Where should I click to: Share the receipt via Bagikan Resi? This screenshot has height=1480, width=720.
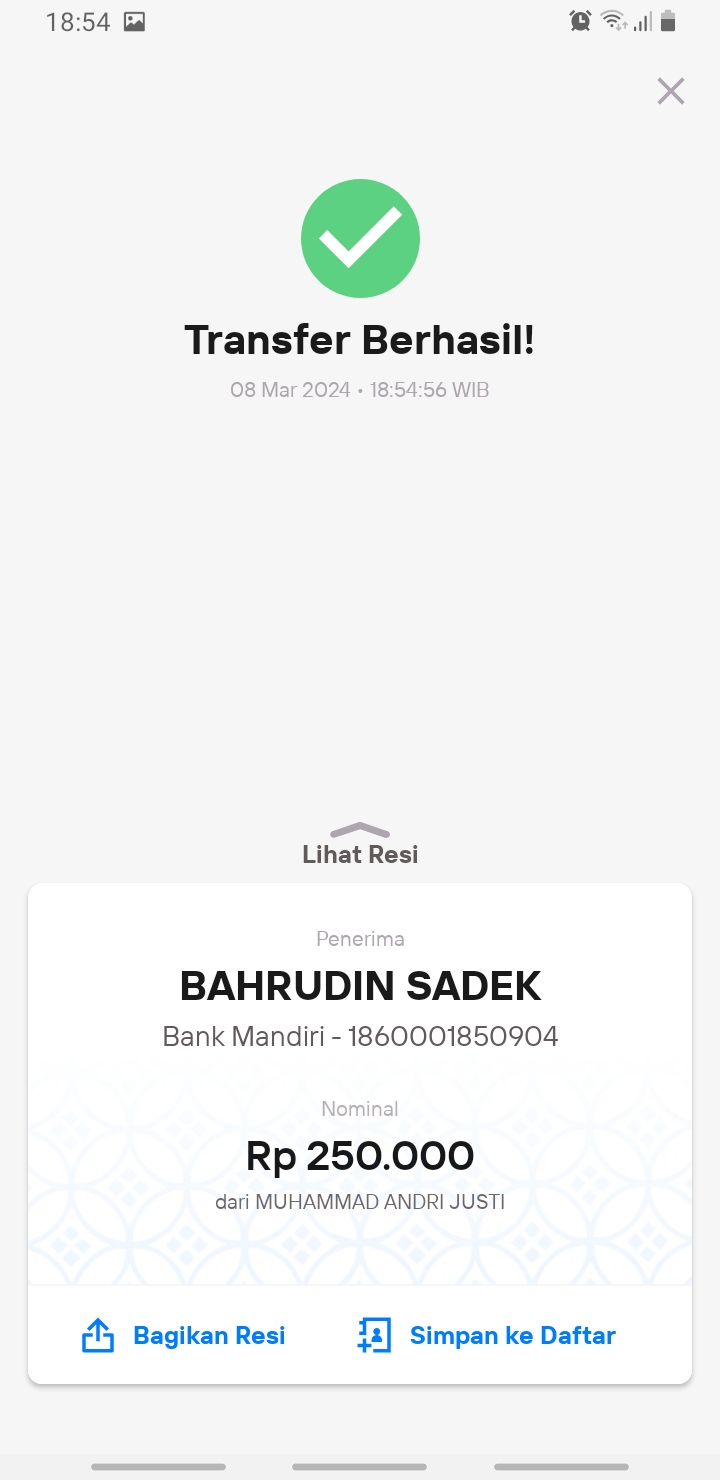pyautogui.click(x=184, y=1335)
